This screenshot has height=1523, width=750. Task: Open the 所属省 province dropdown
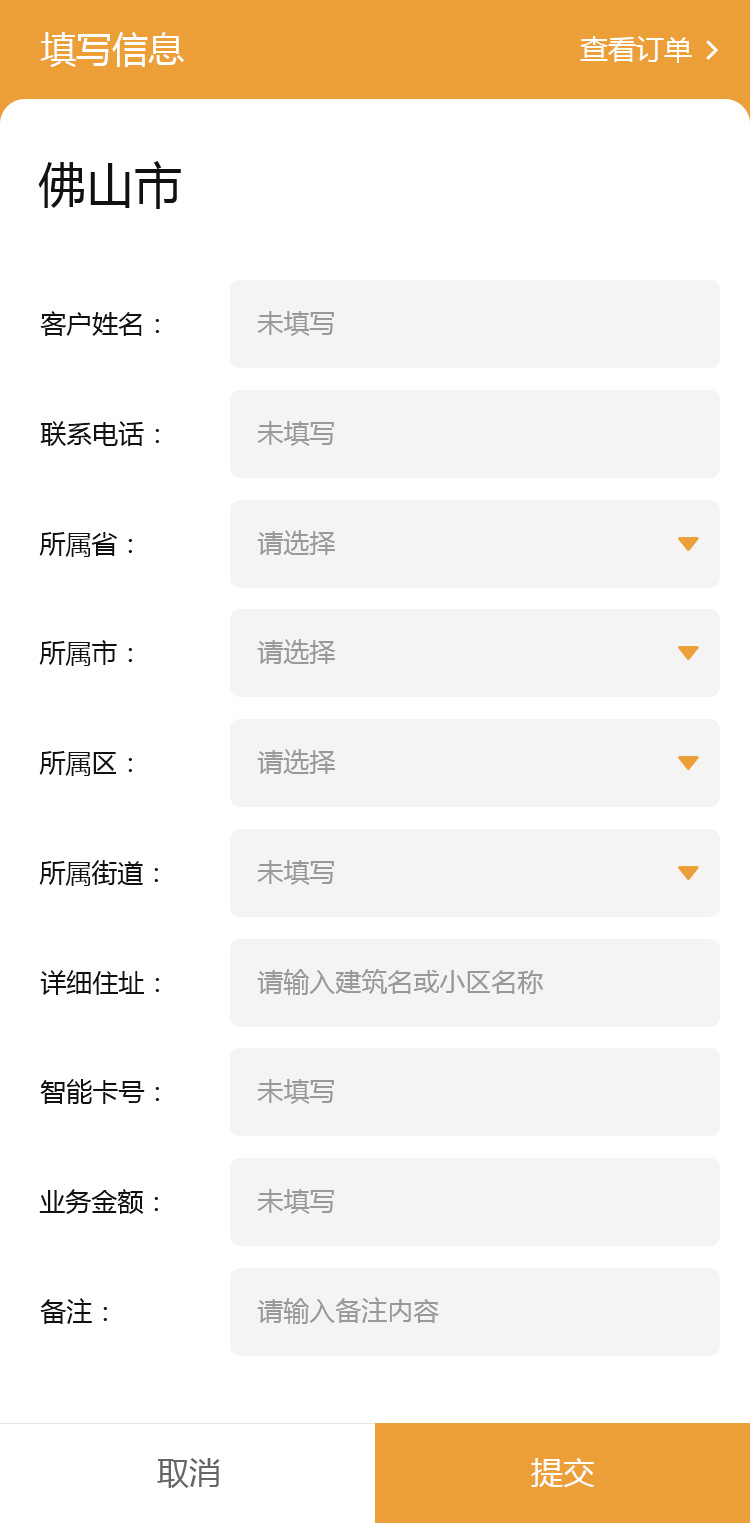point(474,544)
